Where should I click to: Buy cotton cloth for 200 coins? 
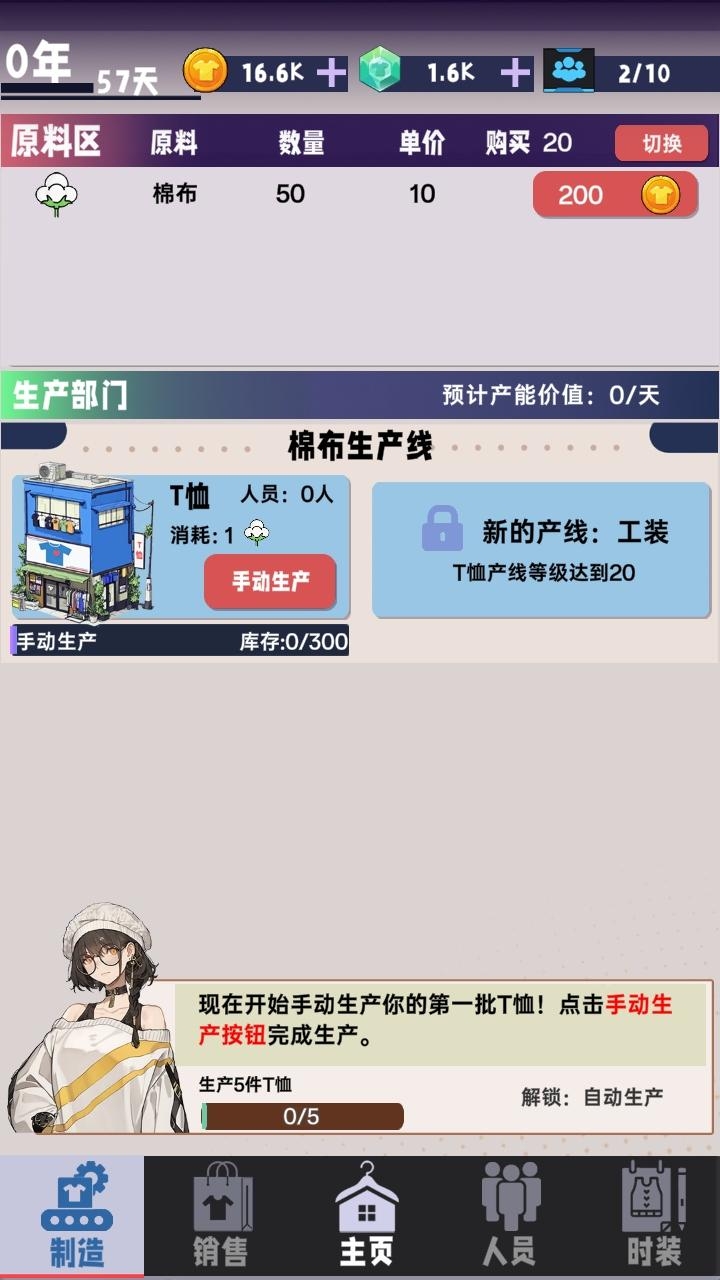point(614,194)
